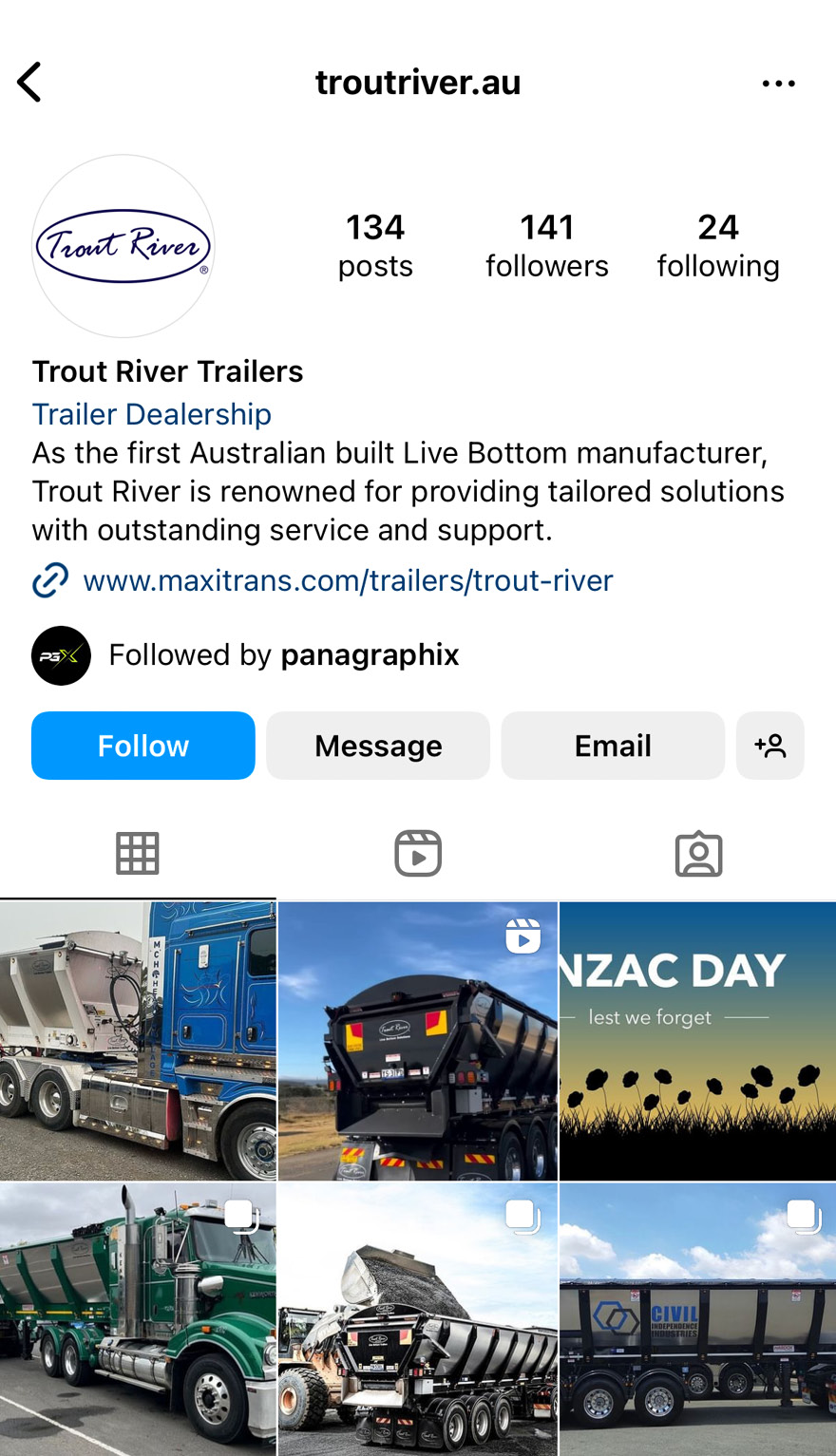This screenshot has width=836, height=1456.
Task: Show suggested accounts with the add-person icon
Action: (769, 746)
